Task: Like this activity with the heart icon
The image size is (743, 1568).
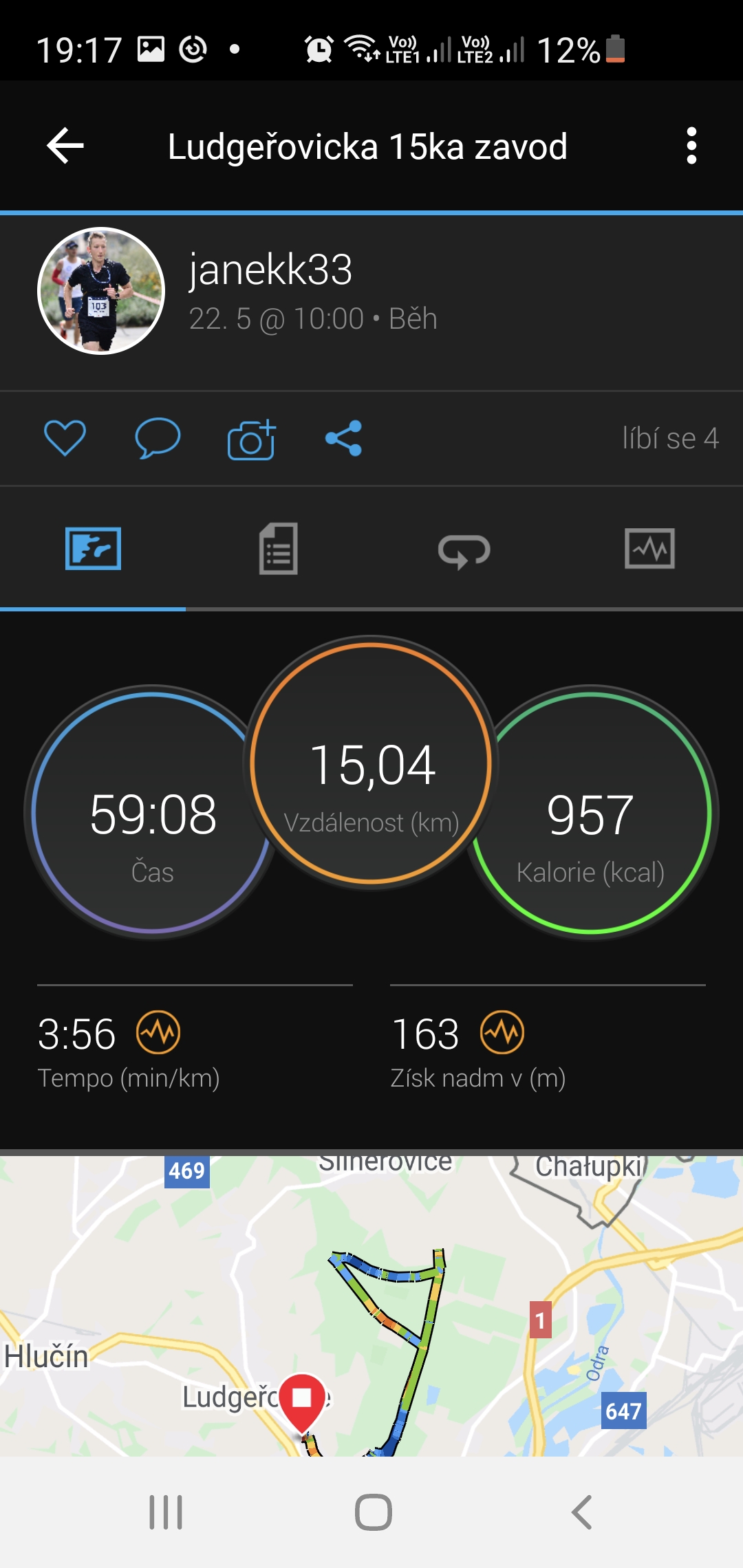Action: point(65,438)
